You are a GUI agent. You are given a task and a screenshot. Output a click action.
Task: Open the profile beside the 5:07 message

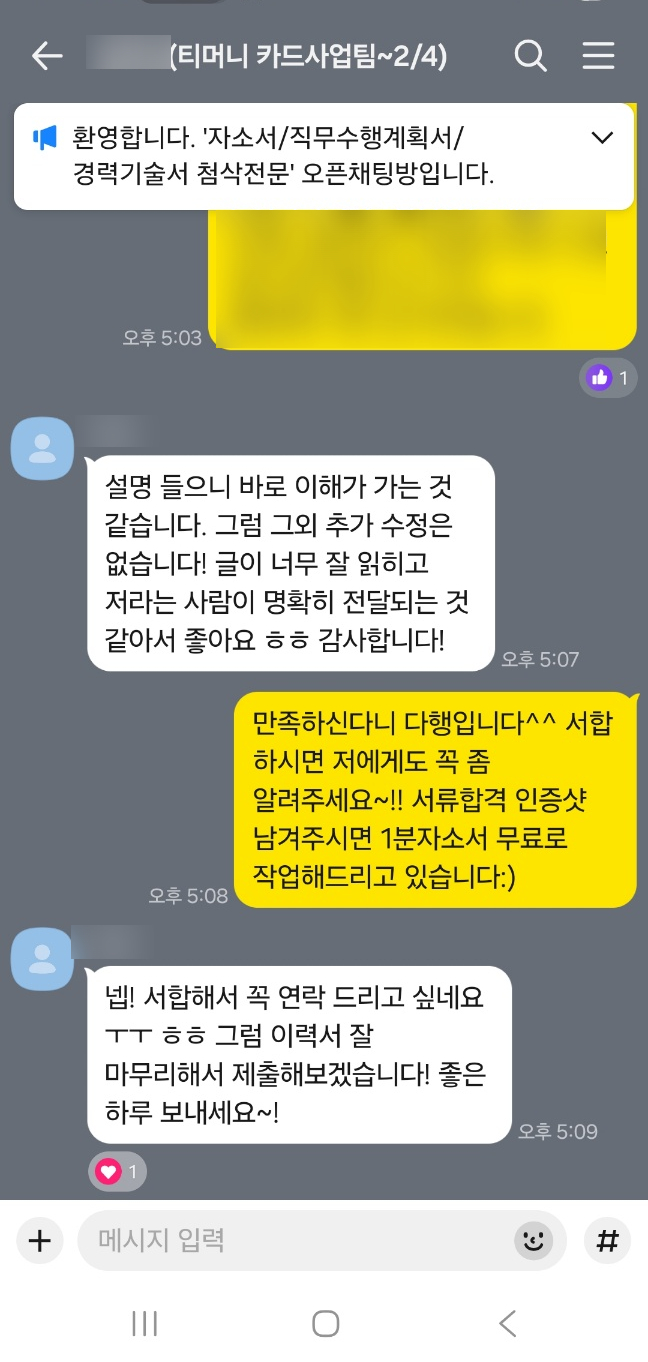[x=42, y=449]
